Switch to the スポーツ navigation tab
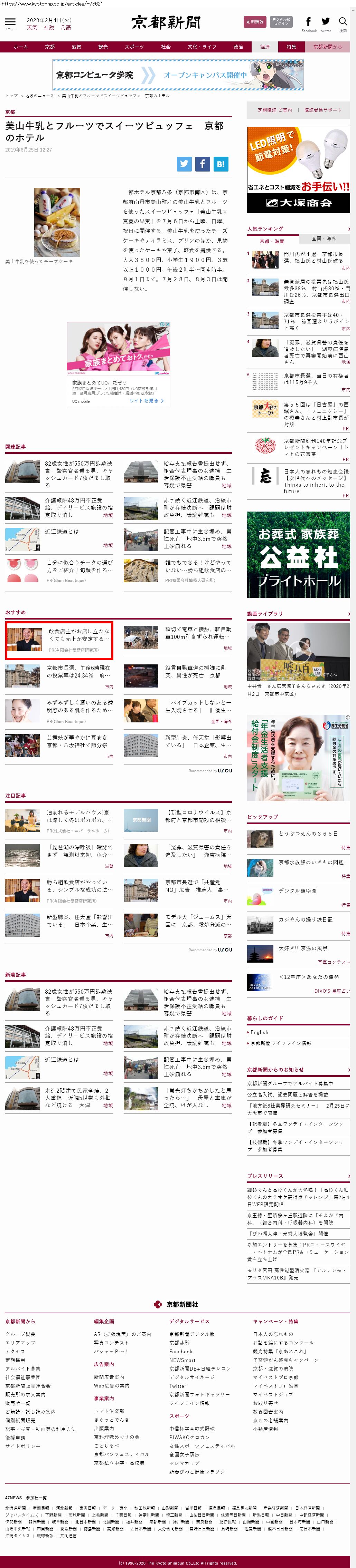This screenshot has height=1568, width=356. 134,47
